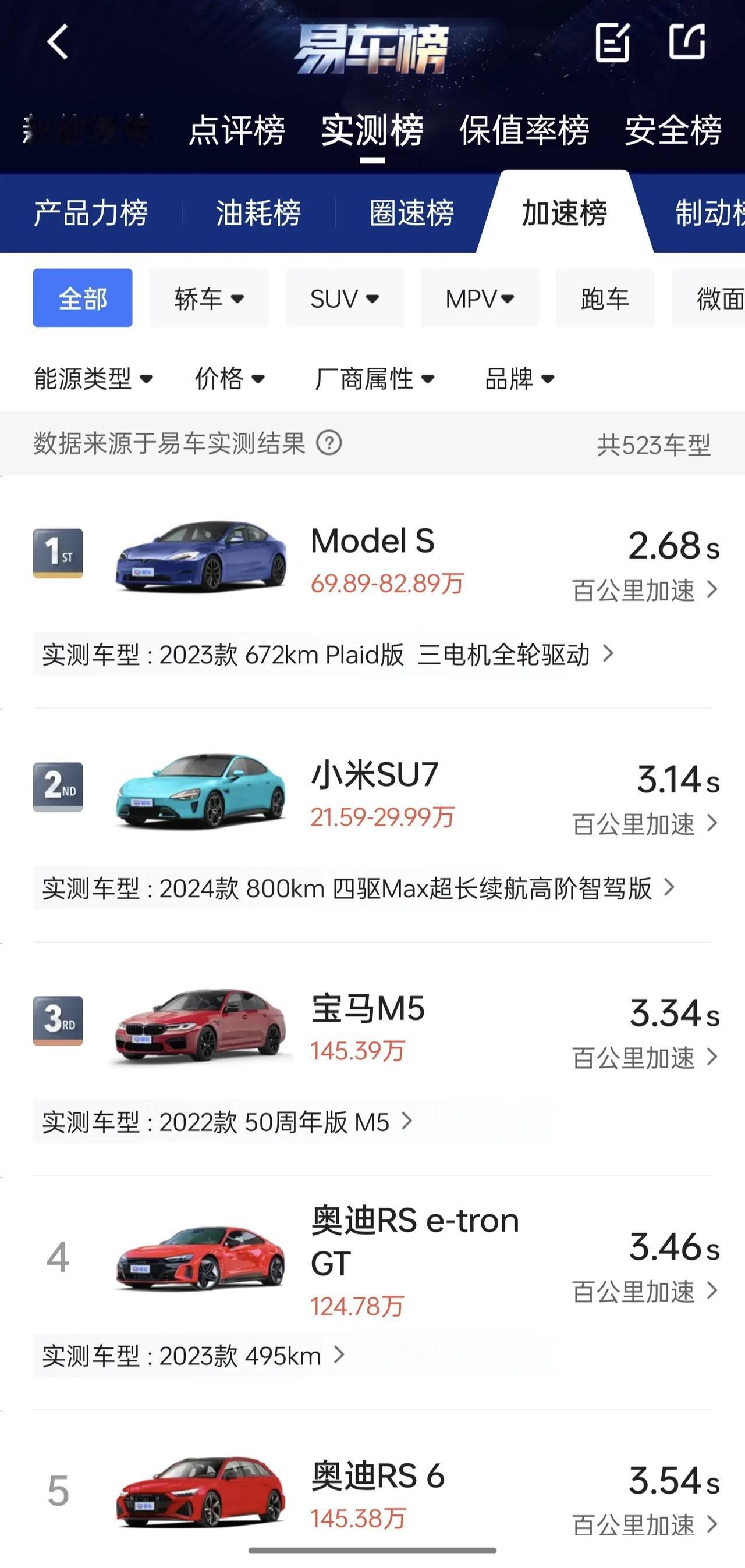Filter by 跑车
745x1568 pixels.
click(x=605, y=298)
